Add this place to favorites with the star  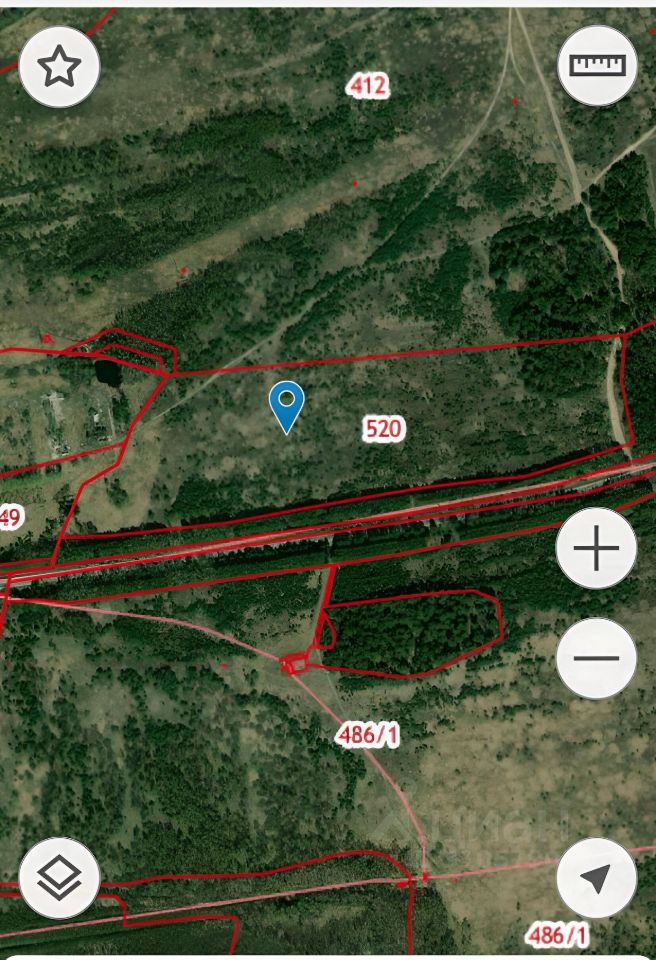click(59, 67)
